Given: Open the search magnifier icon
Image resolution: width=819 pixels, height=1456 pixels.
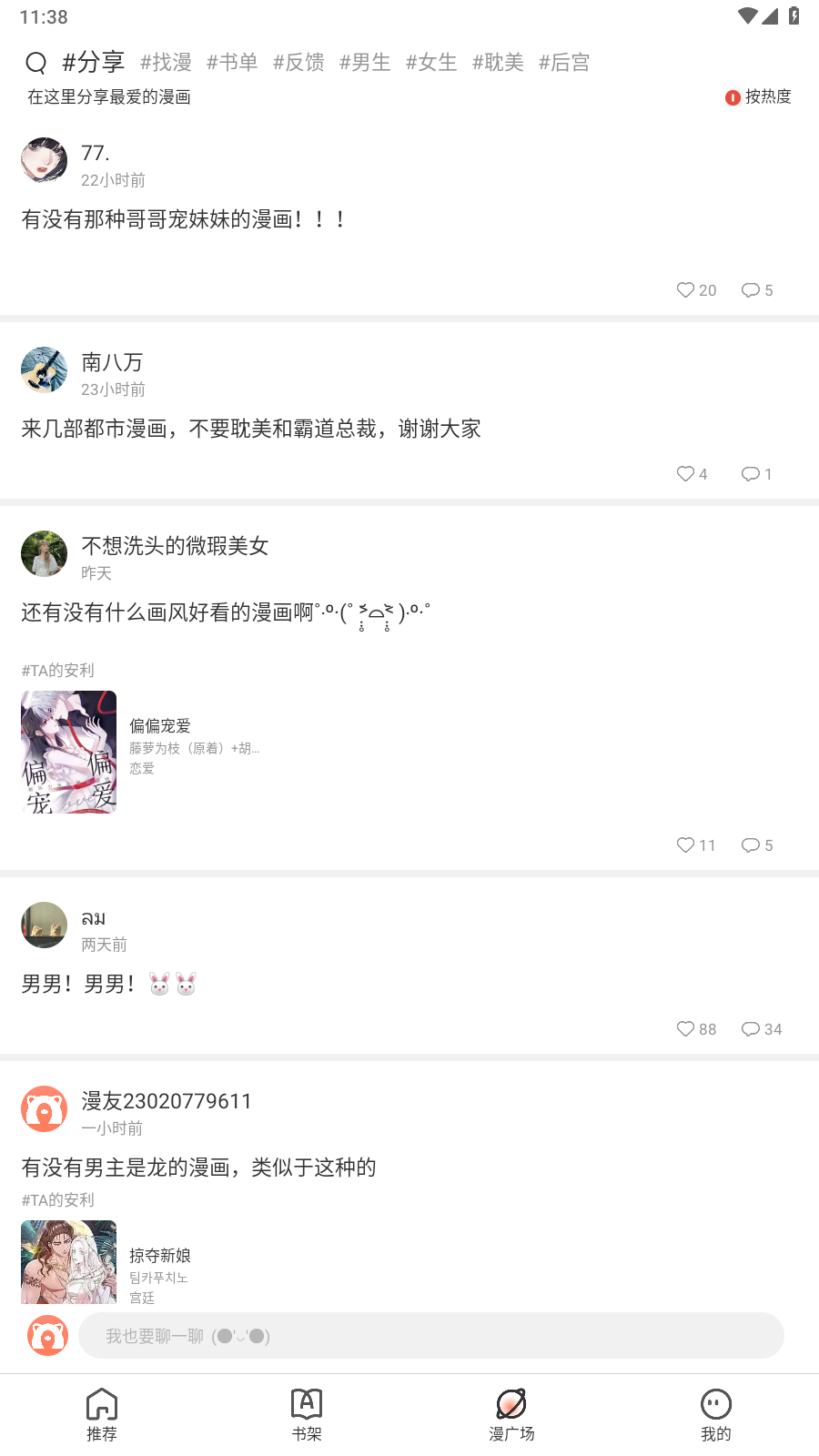Looking at the screenshot, I should point(35,63).
